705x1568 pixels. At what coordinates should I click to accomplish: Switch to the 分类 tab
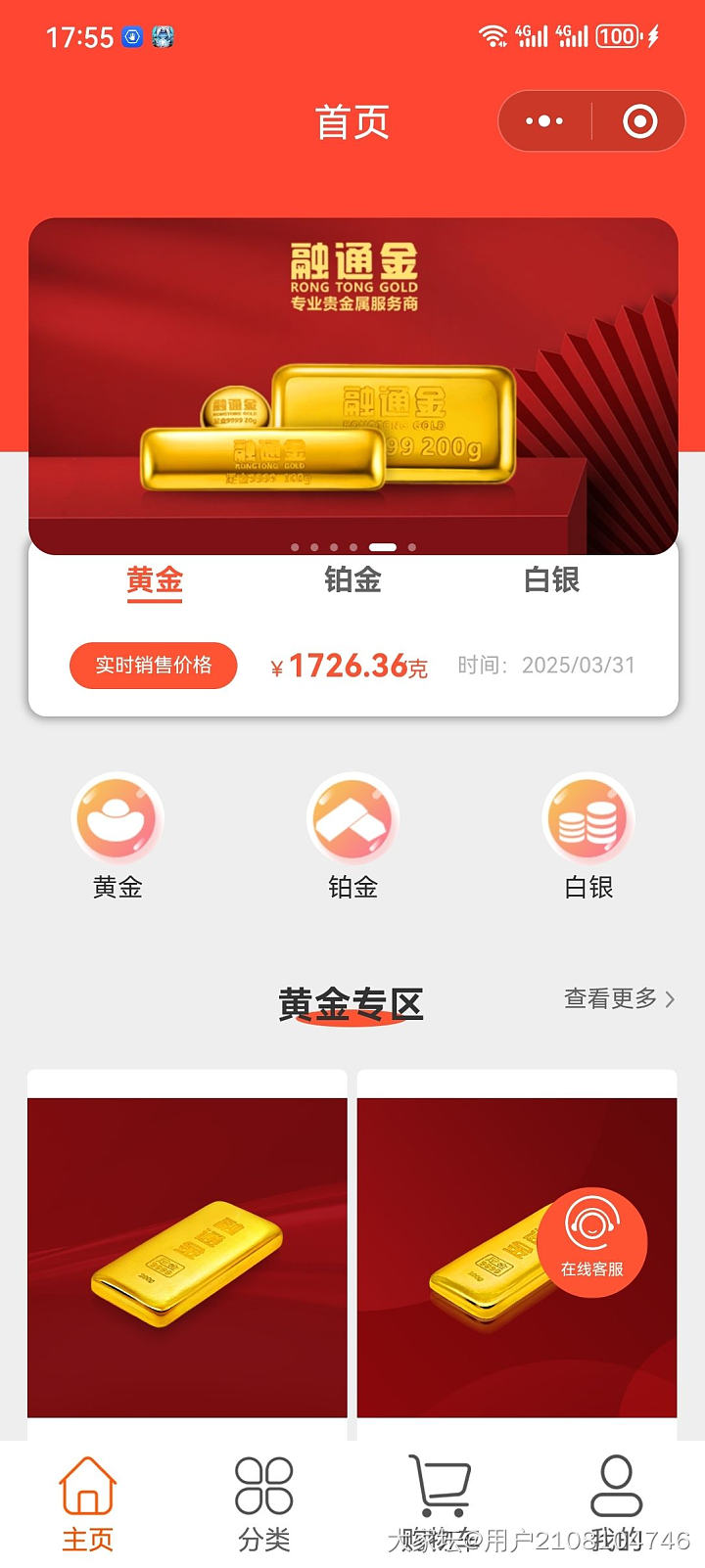click(x=264, y=1503)
